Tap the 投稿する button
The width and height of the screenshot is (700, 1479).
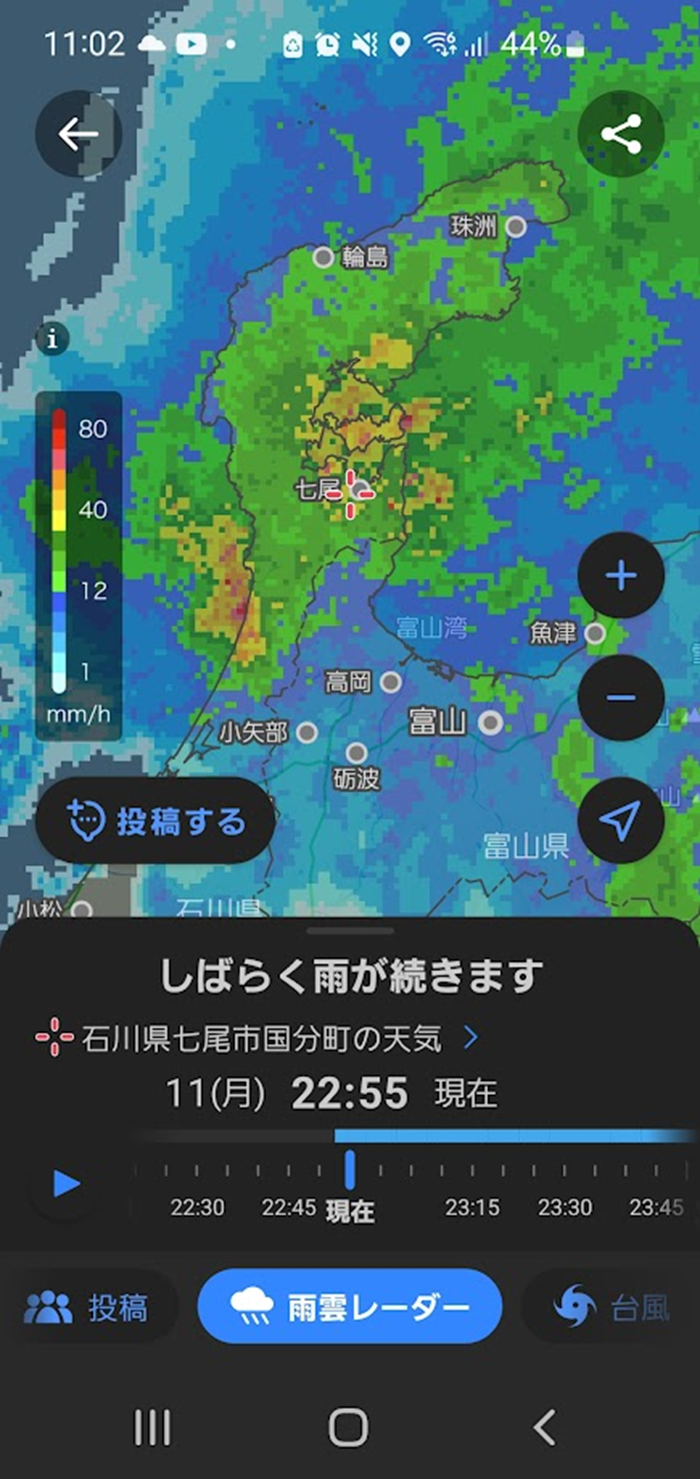[155, 821]
